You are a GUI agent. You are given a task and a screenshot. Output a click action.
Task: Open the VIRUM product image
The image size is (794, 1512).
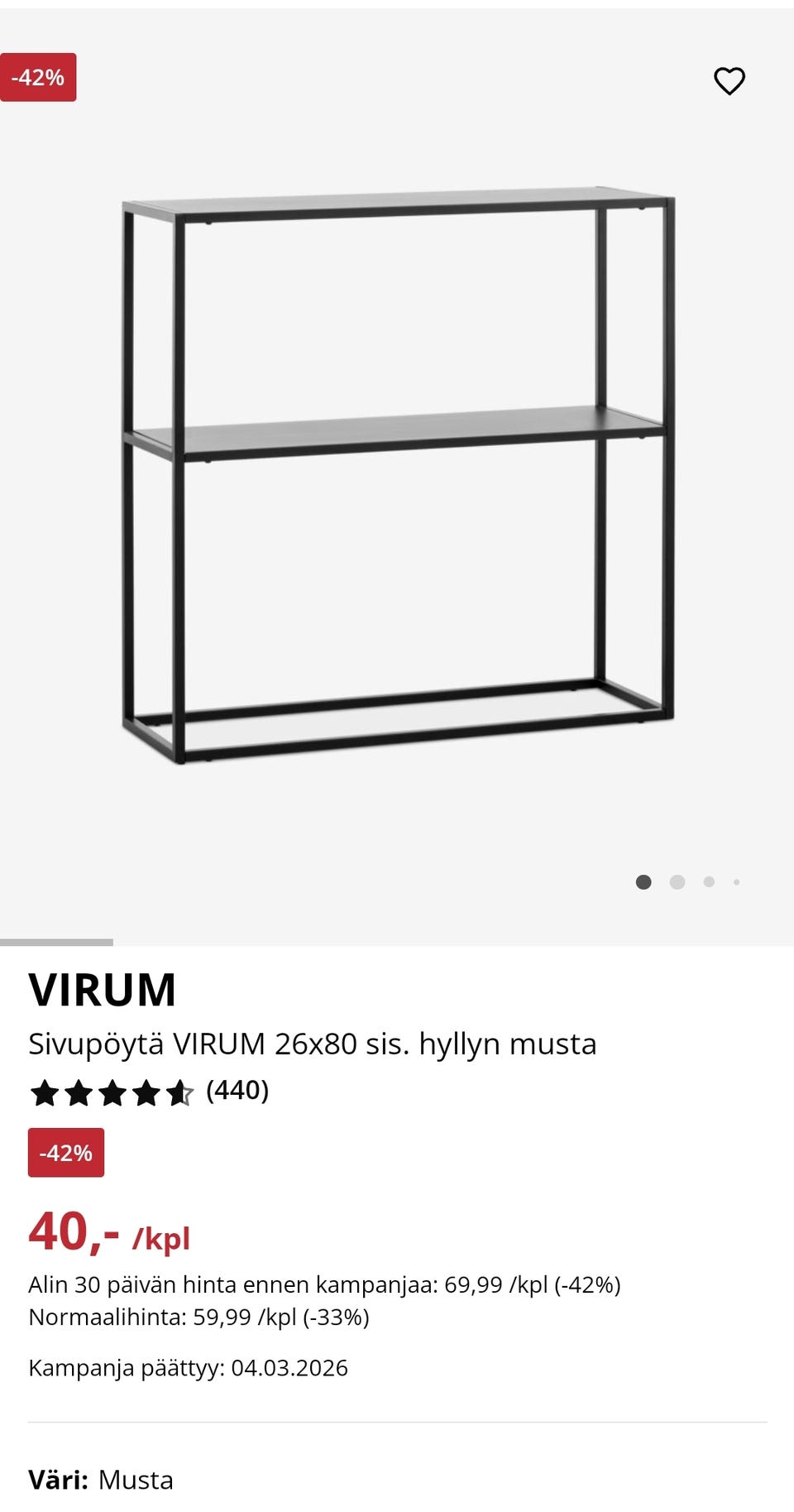398,475
